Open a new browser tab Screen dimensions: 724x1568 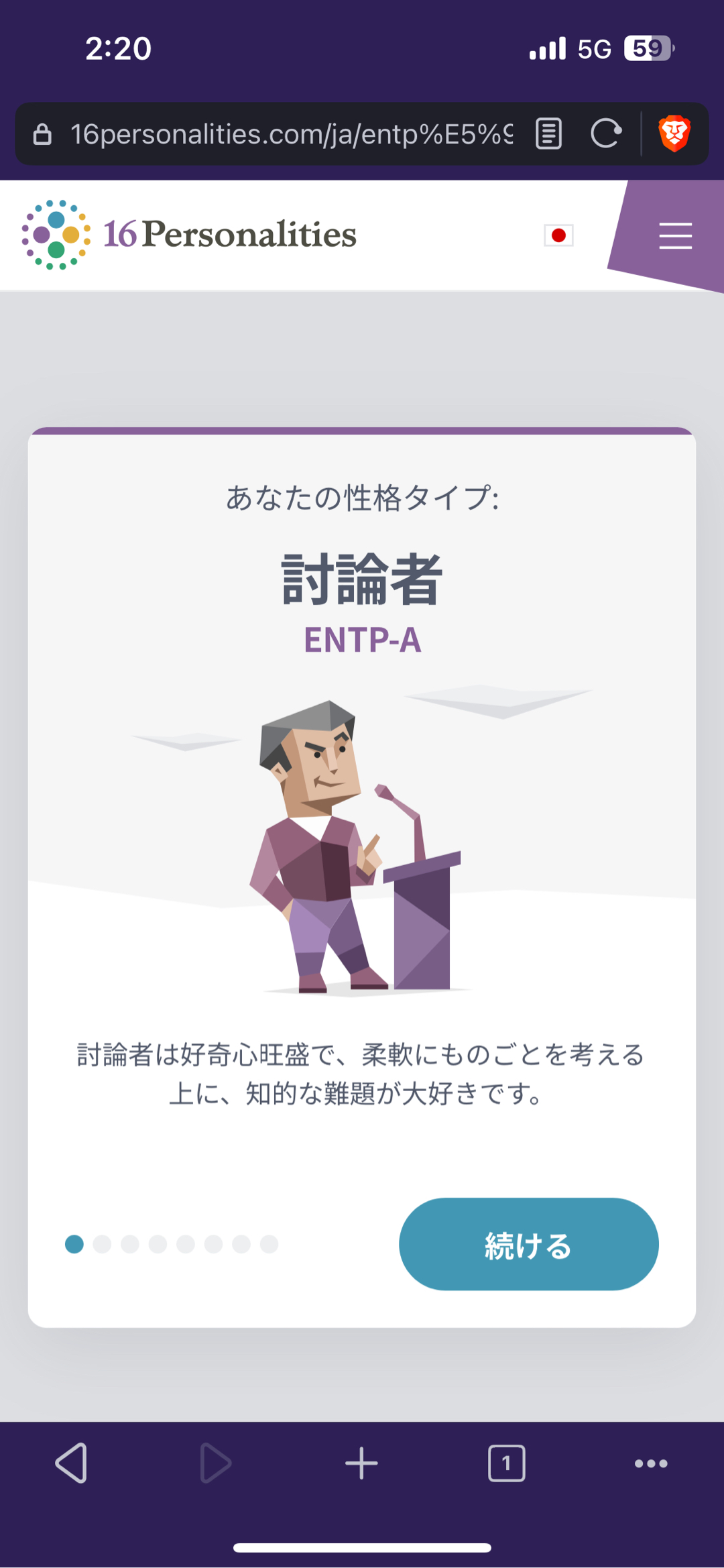click(361, 1463)
